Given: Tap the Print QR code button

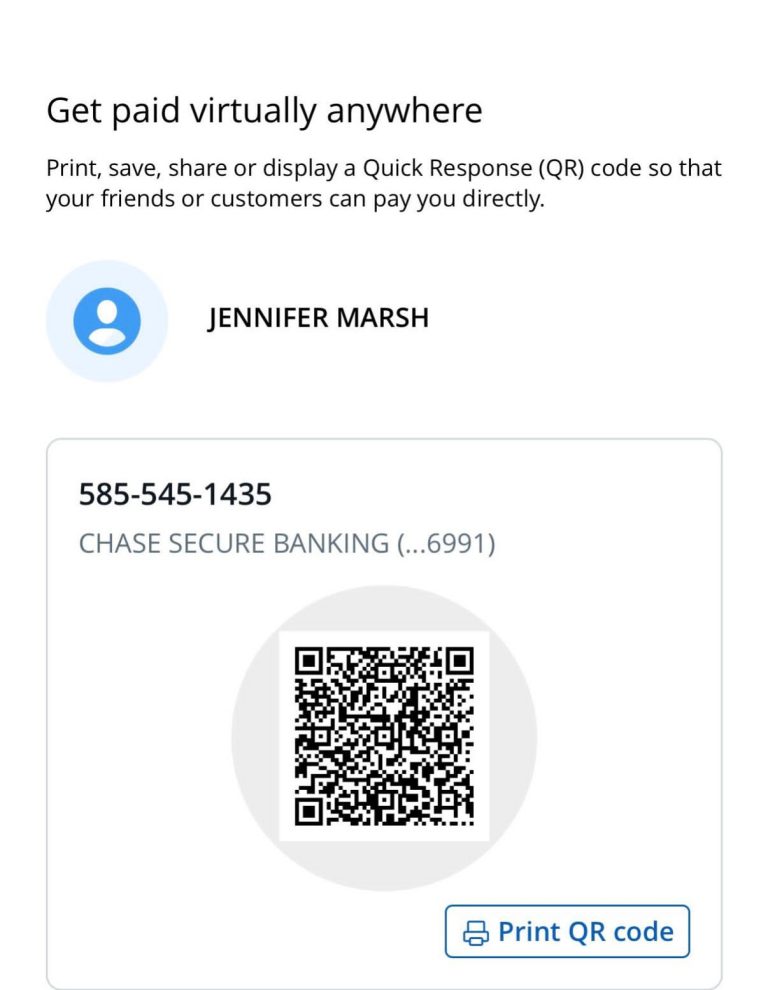Looking at the screenshot, I should (567, 932).
